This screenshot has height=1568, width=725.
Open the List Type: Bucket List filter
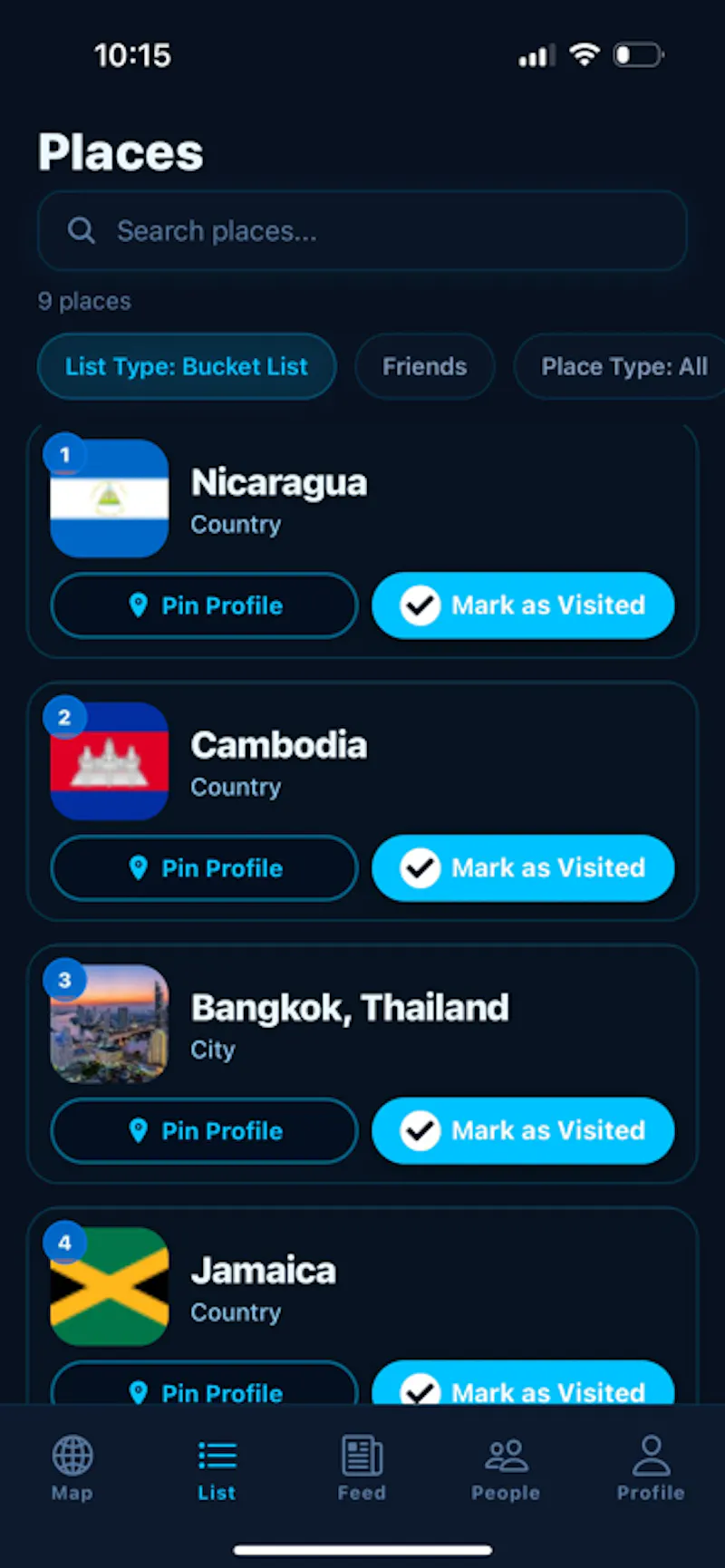click(187, 366)
